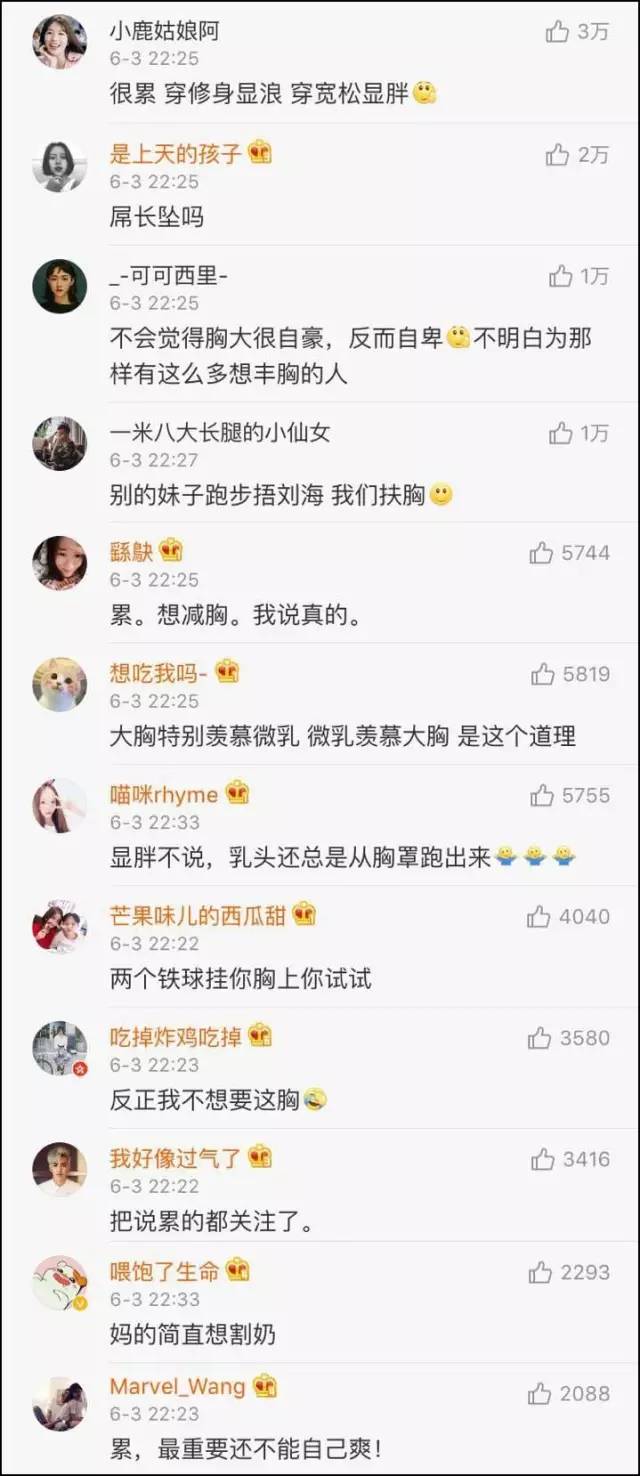This screenshot has width=640, height=1476.
Task: Like Marvel_Wang's comment
Action: point(540,1393)
